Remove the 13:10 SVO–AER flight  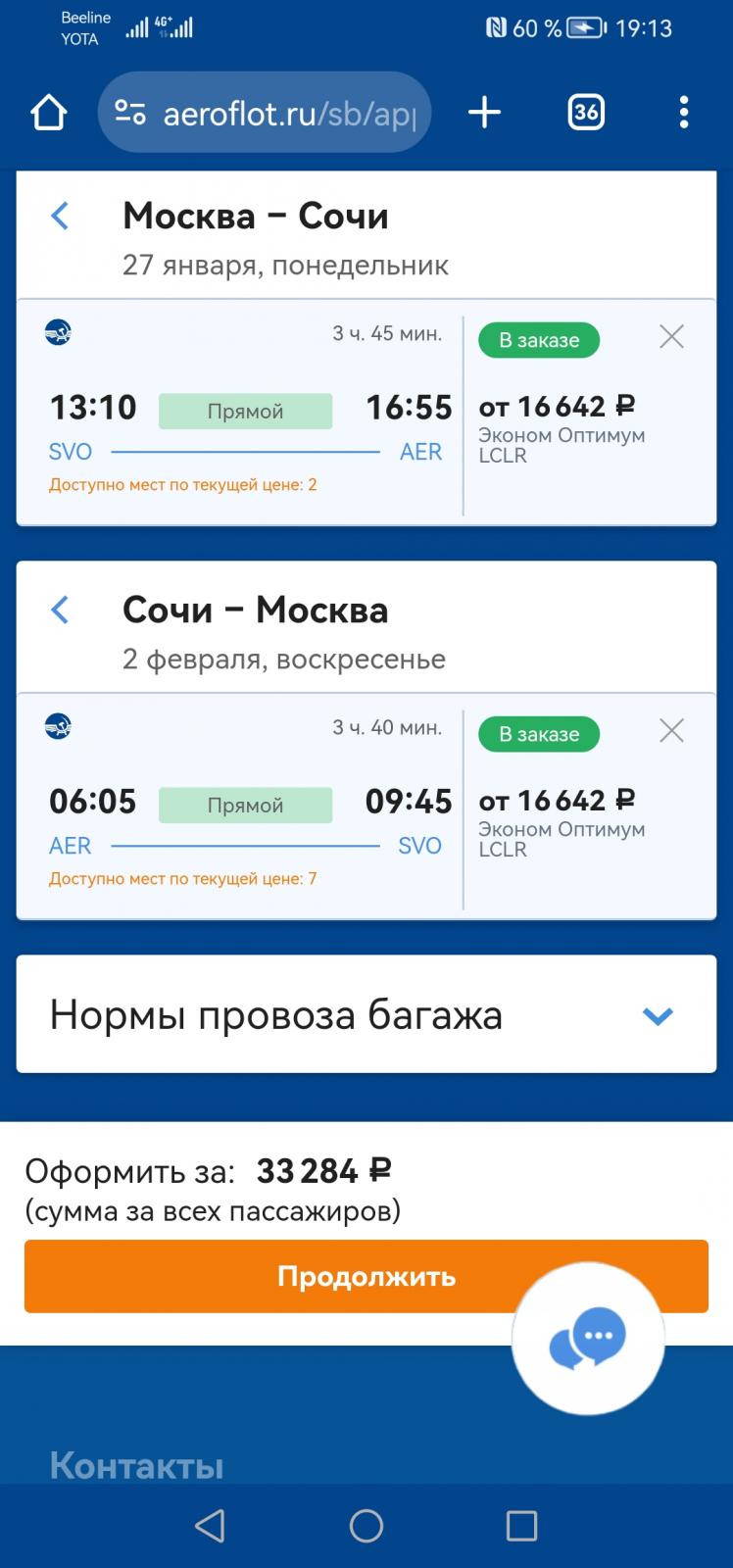pyautogui.click(x=671, y=337)
